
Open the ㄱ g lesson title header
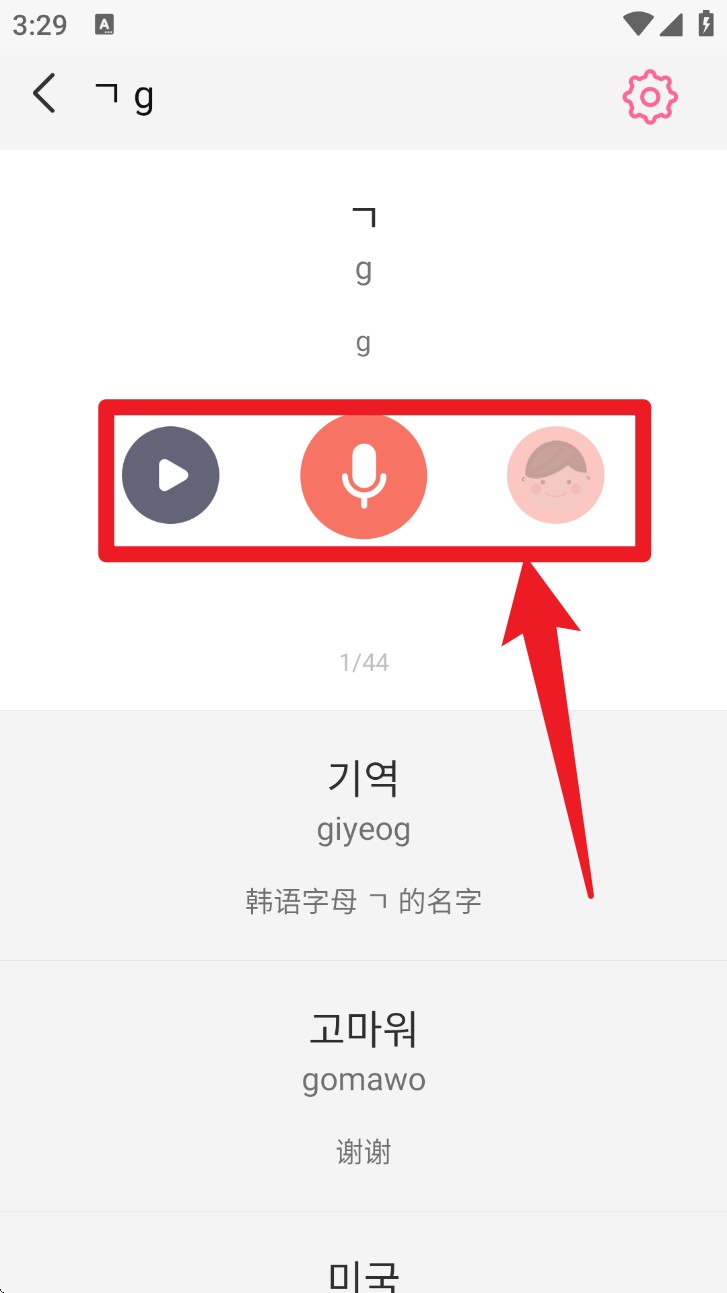coord(125,95)
